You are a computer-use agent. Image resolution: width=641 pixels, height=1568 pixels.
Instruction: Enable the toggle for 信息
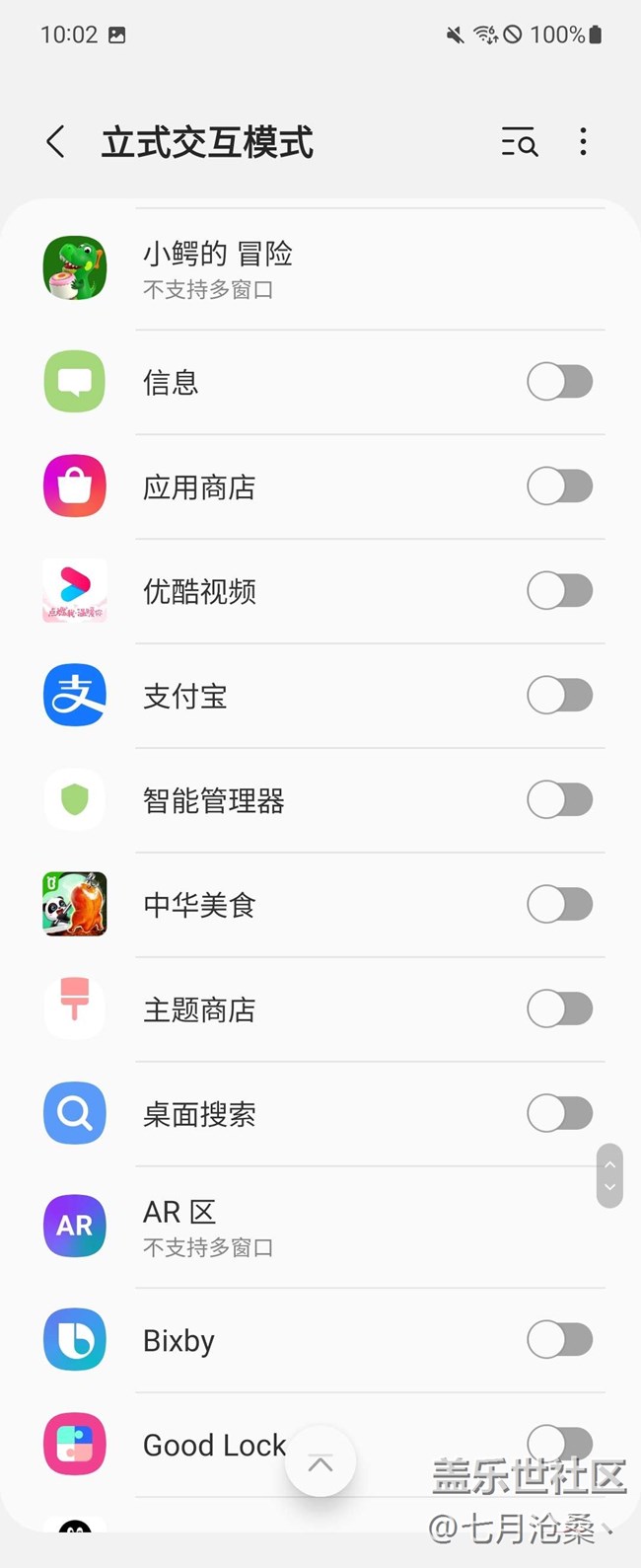point(559,382)
